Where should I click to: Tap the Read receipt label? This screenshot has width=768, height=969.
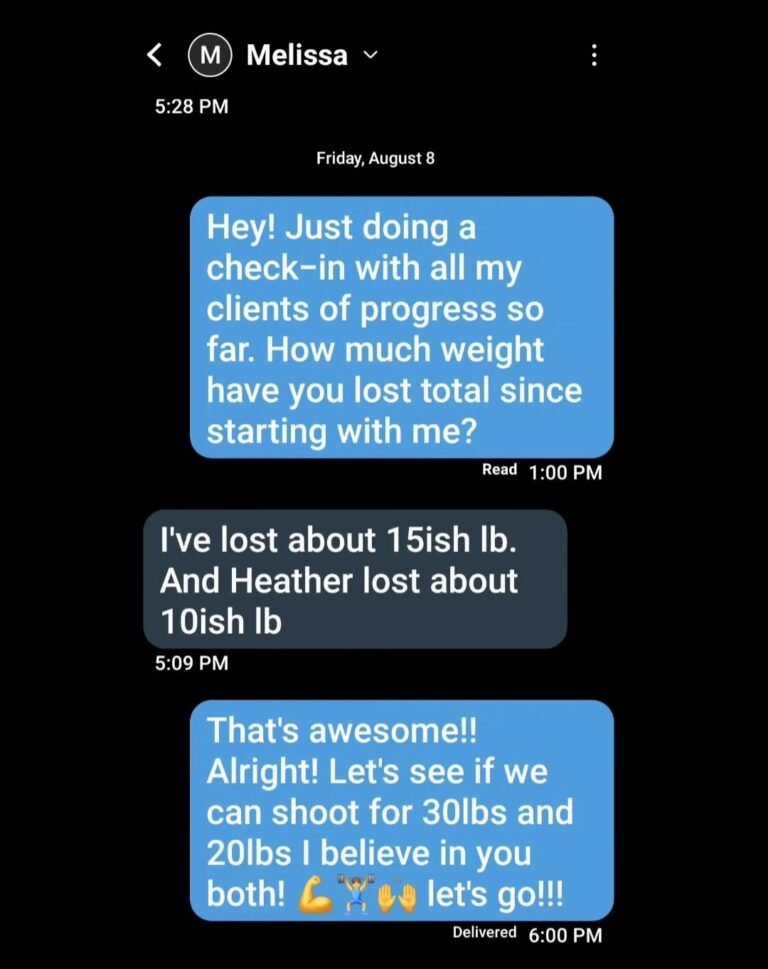(499, 468)
